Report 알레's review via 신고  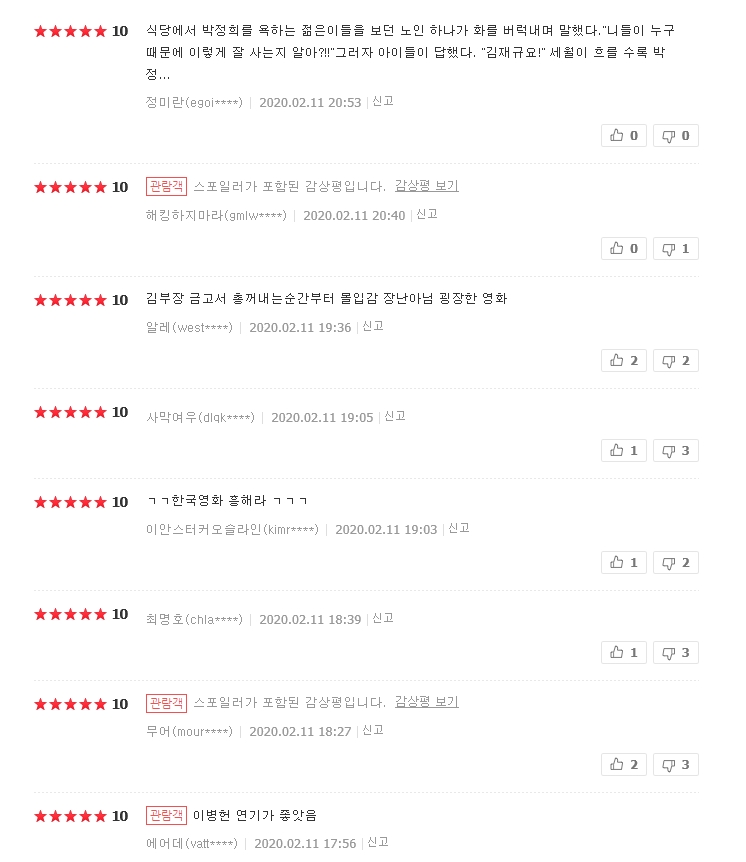click(x=373, y=326)
